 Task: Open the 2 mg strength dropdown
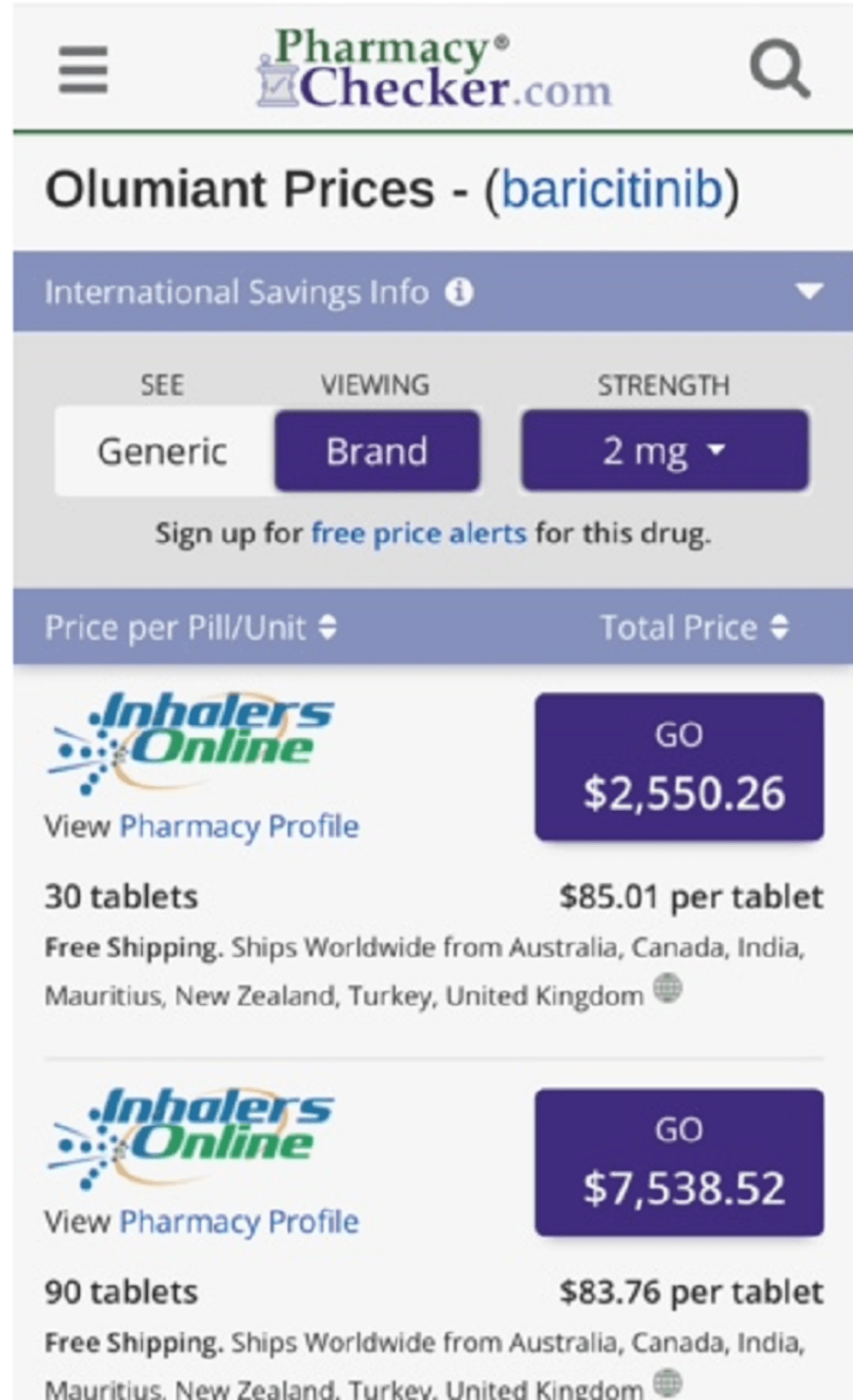coord(664,452)
